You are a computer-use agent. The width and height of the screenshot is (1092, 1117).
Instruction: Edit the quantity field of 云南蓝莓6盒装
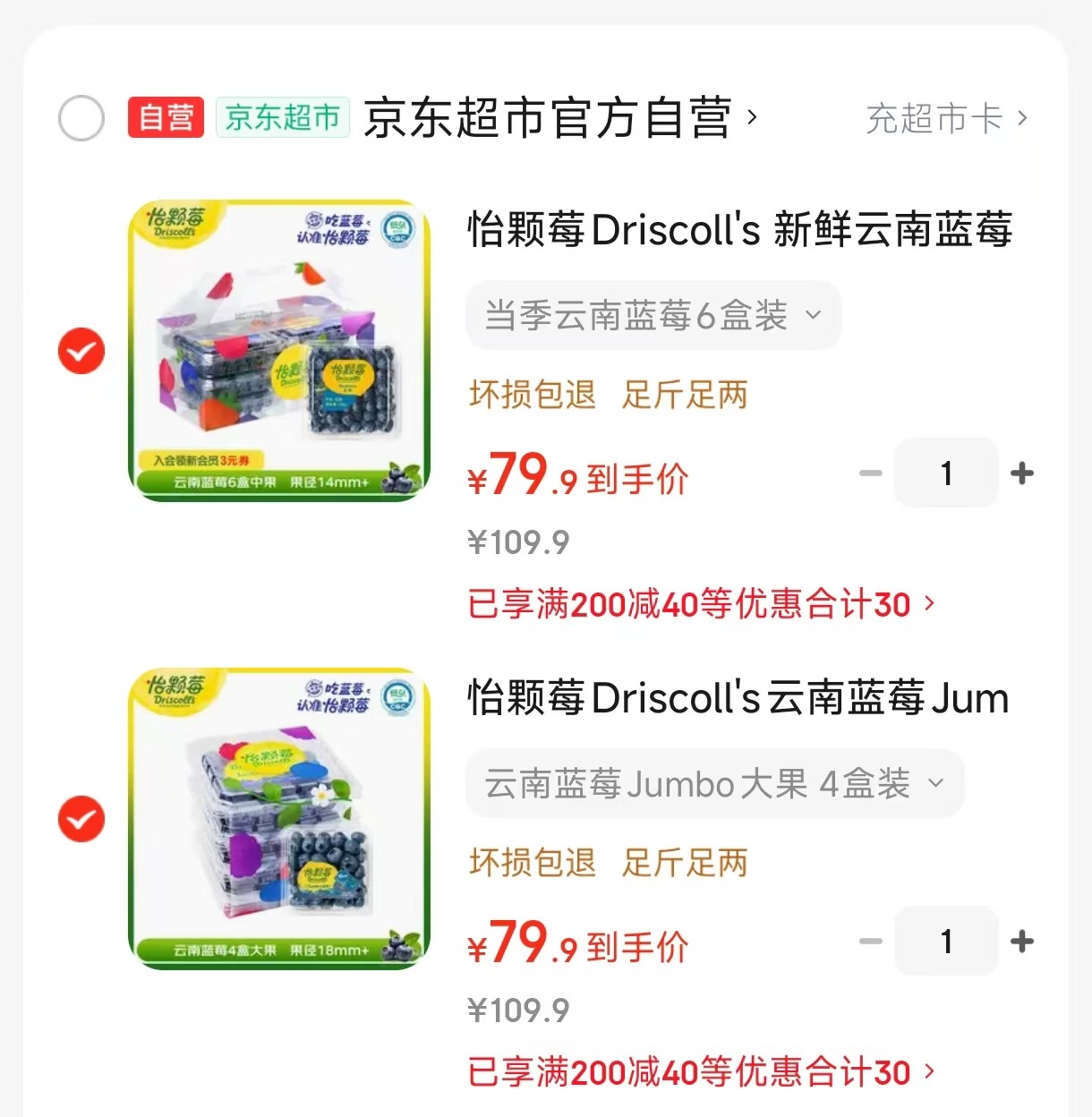(946, 473)
